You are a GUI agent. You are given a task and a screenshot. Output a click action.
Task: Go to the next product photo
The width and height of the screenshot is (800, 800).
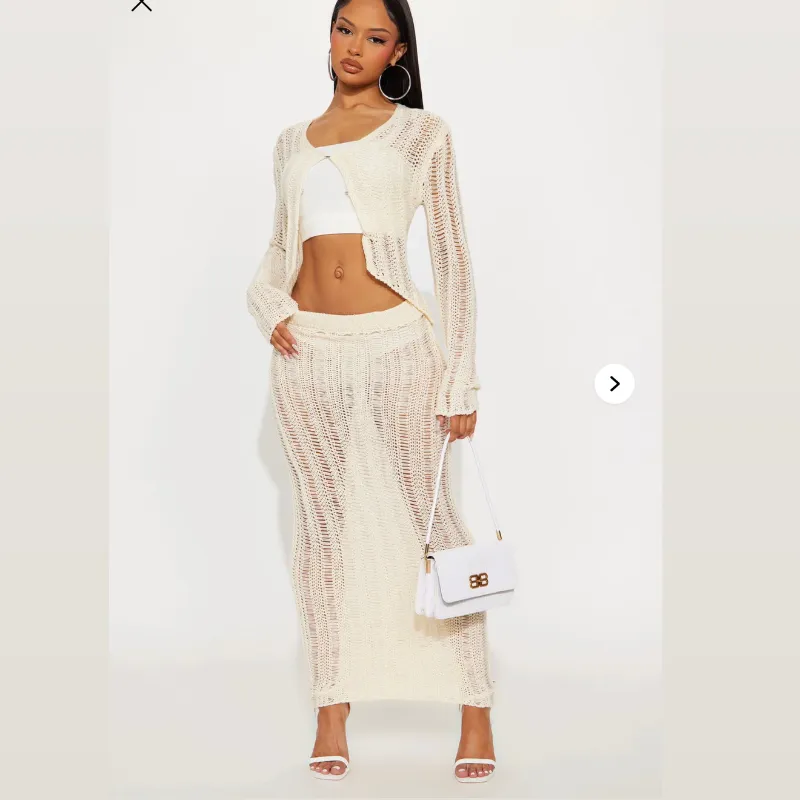click(614, 384)
